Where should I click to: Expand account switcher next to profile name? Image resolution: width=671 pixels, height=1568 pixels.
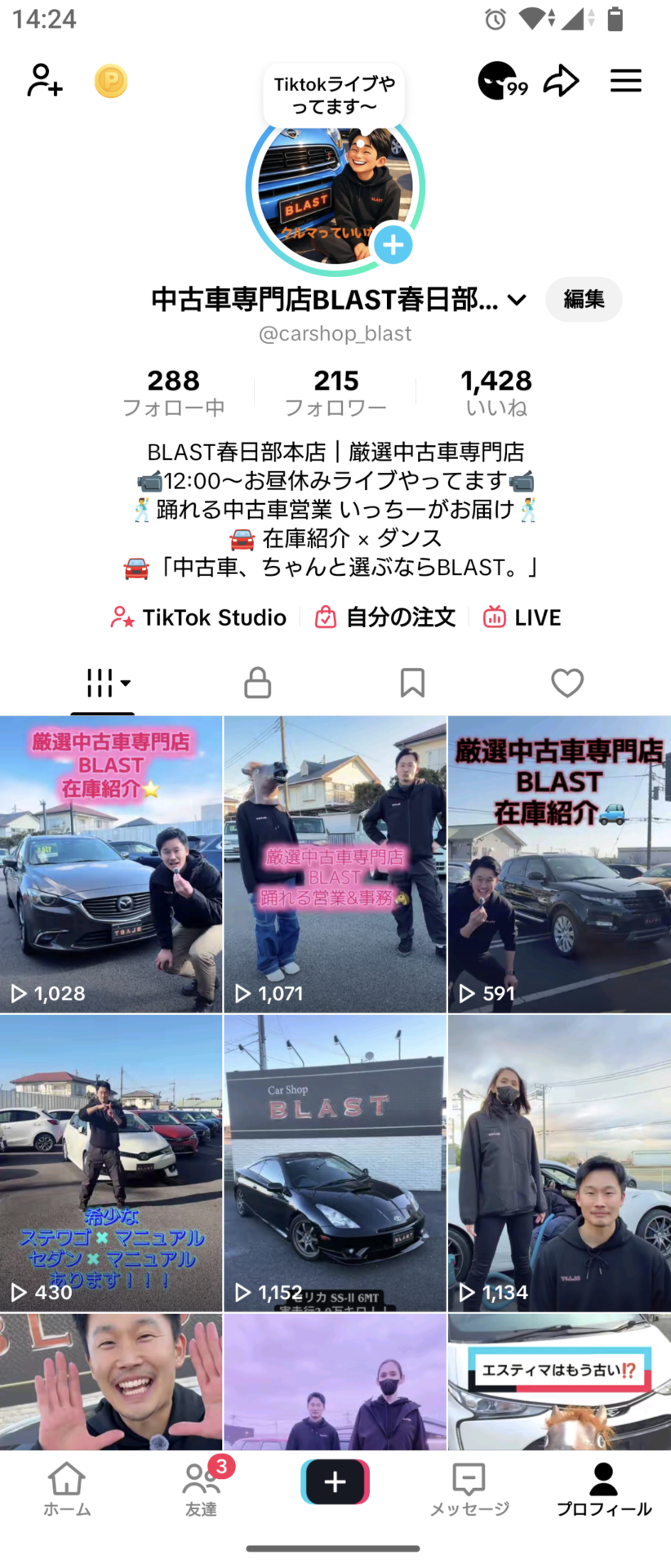point(516,301)
